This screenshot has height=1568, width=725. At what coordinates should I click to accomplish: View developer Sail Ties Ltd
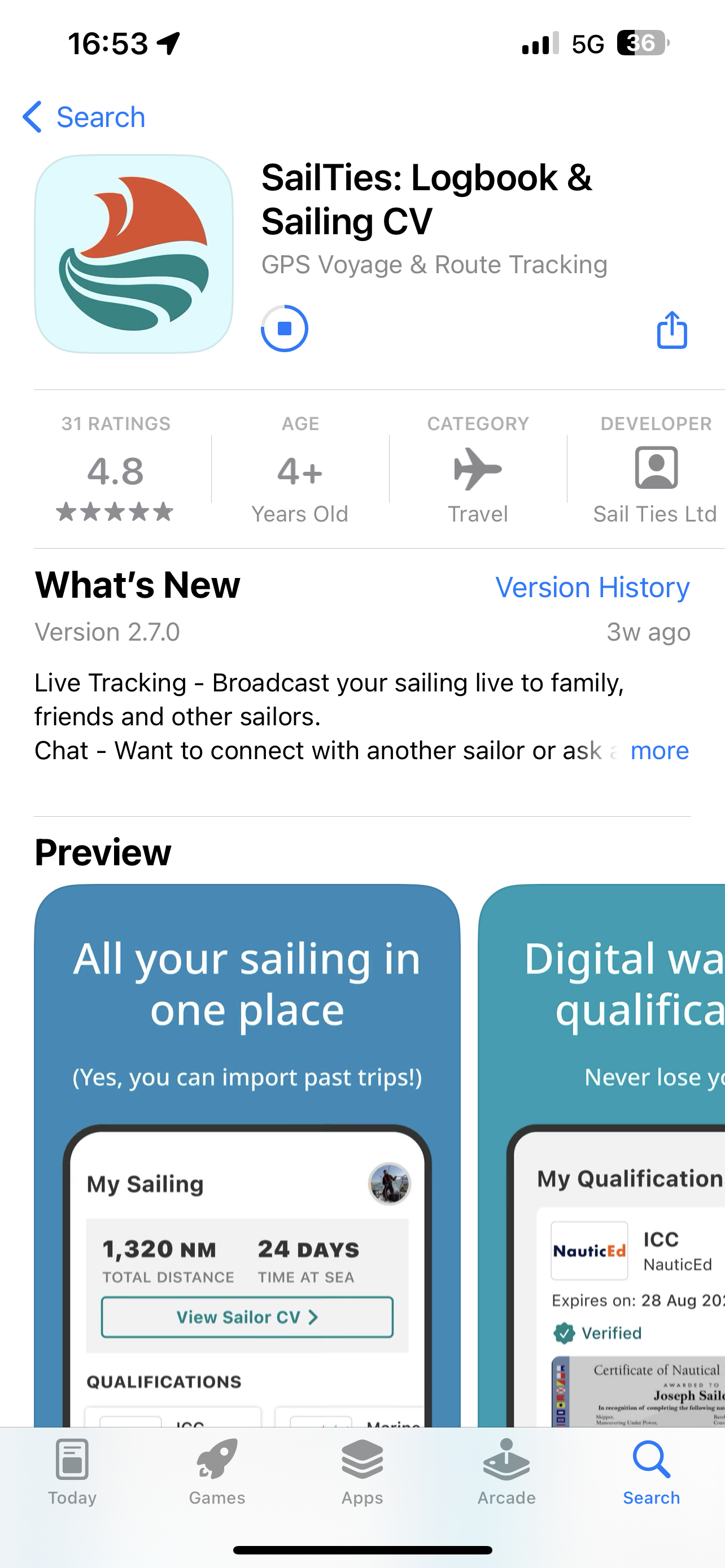tap(655, 468)
